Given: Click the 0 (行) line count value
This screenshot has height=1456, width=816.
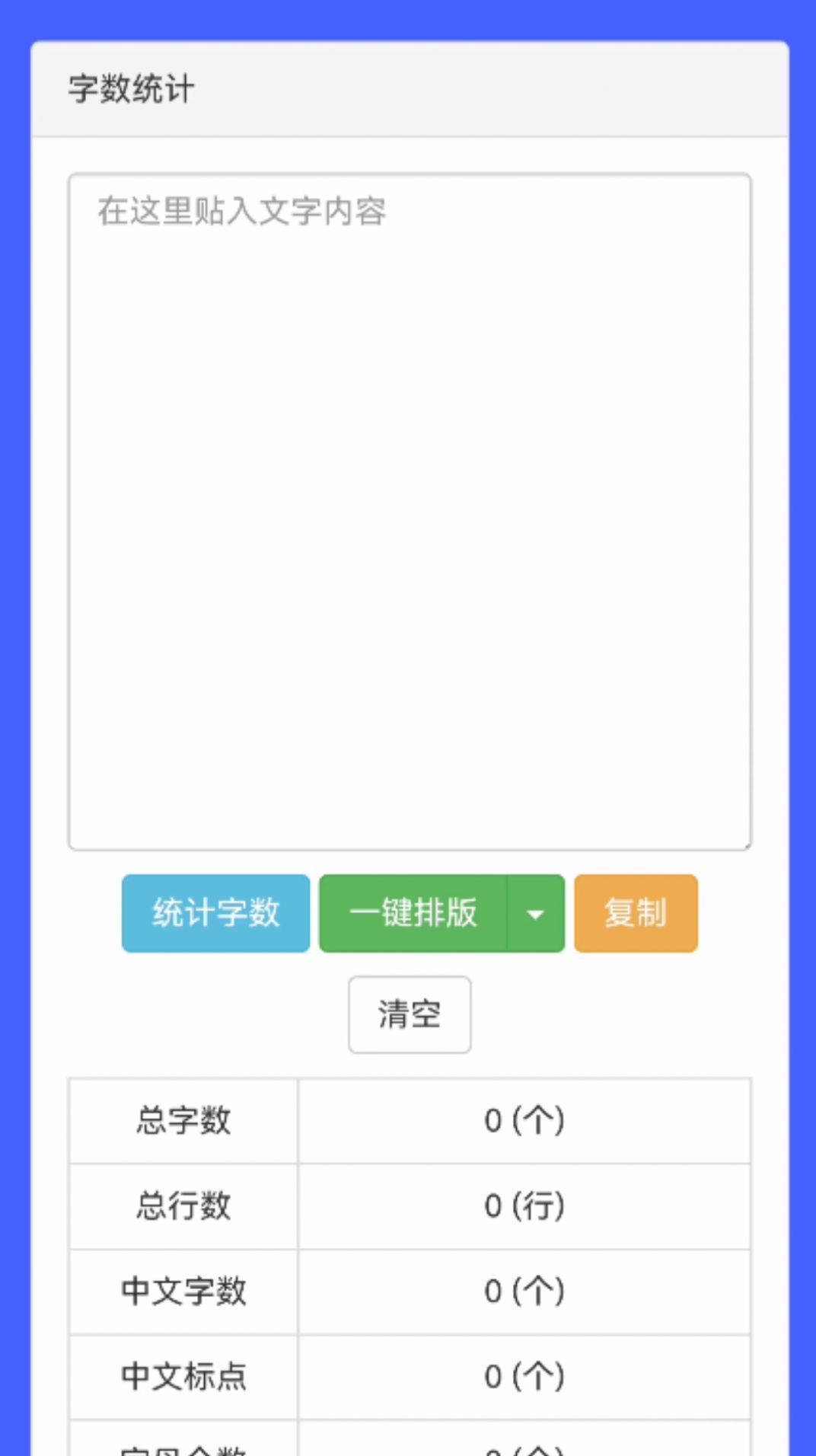Looking at the screenshot, I should click(x=524, y=1206).
